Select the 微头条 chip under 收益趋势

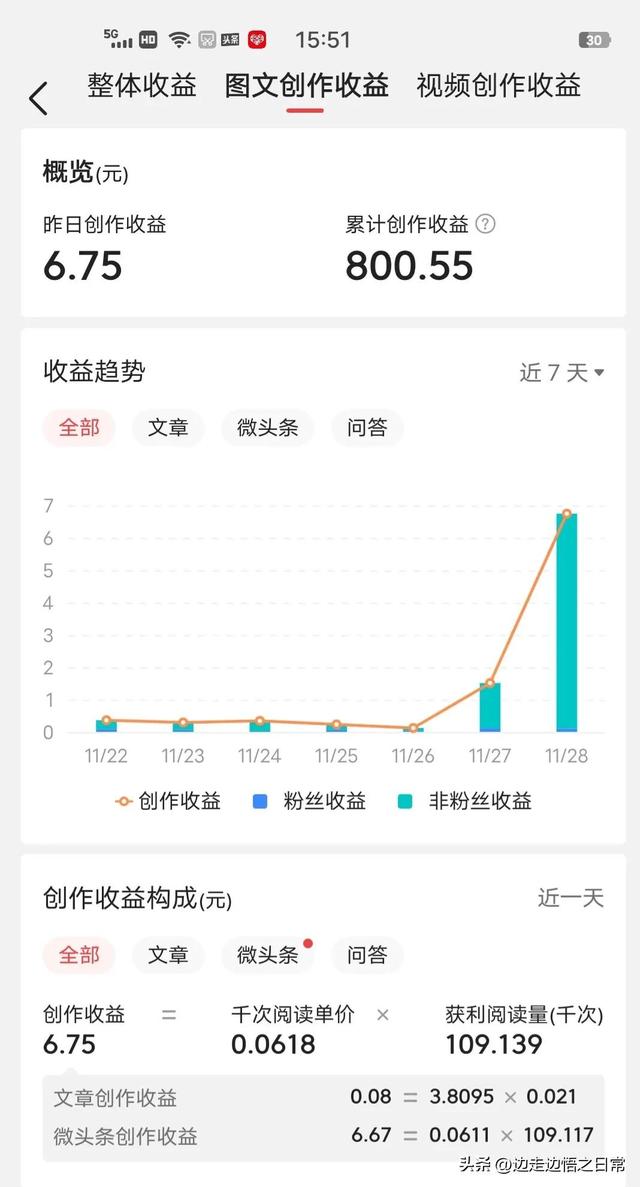[267, 428]
